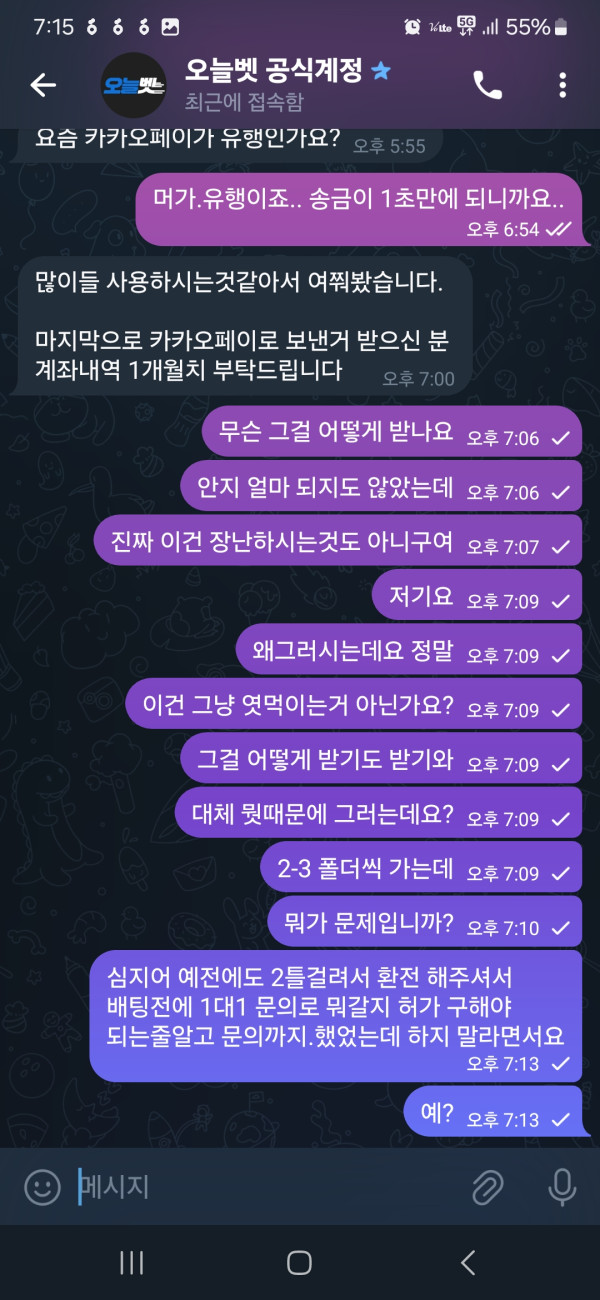Attach a file with the paperclip
This screenshot has height=1300, width=600.
point(487,1187)
